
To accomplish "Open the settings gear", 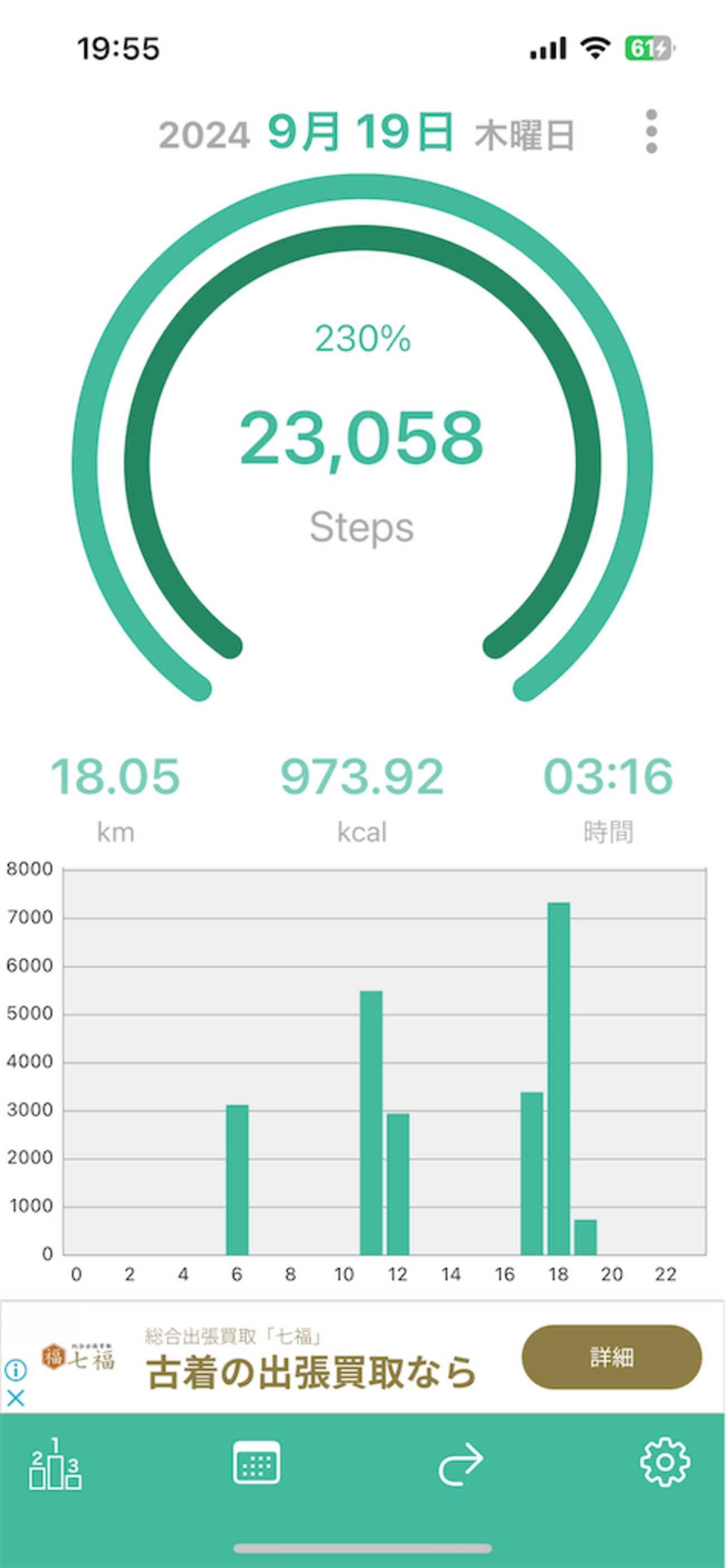I will tap(665, 1462).
